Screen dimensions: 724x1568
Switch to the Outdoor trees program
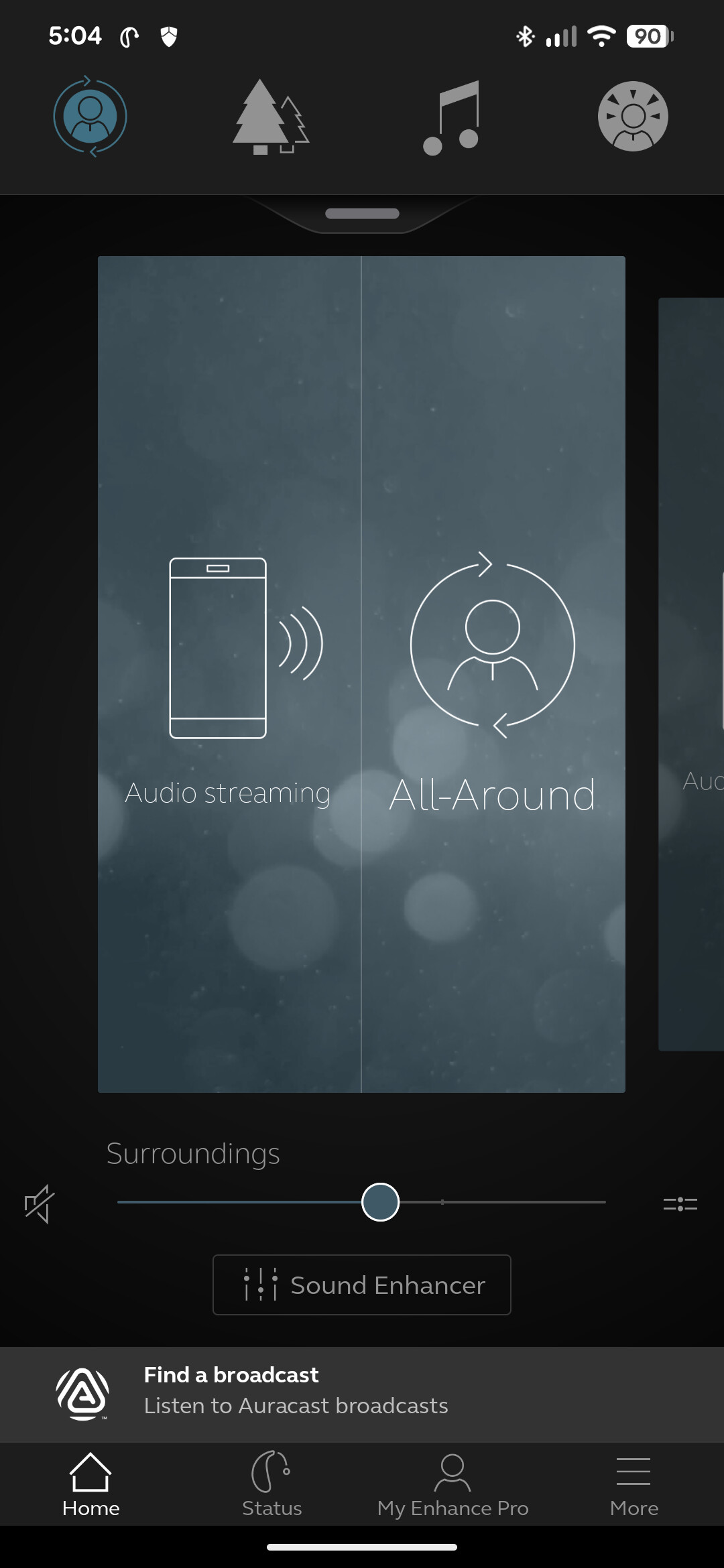point(271,117)
